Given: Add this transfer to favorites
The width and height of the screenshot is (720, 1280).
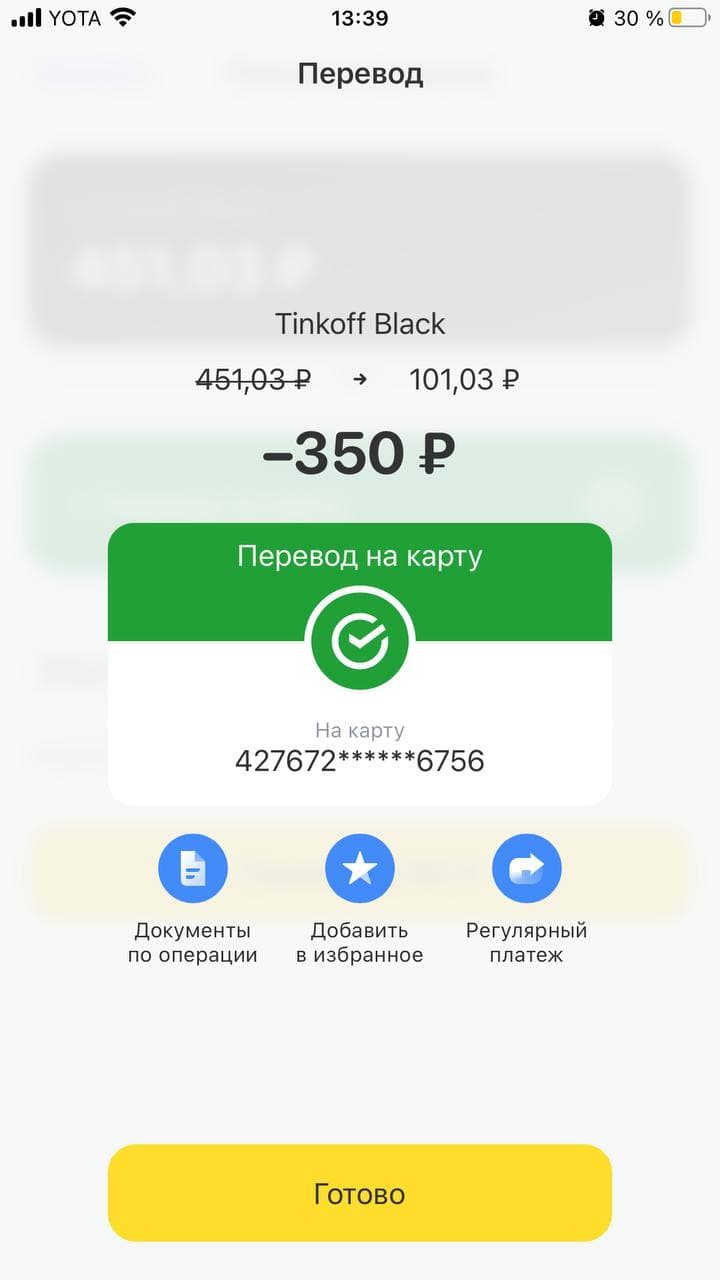Looking at the screenshot, I should coord(360,869).
